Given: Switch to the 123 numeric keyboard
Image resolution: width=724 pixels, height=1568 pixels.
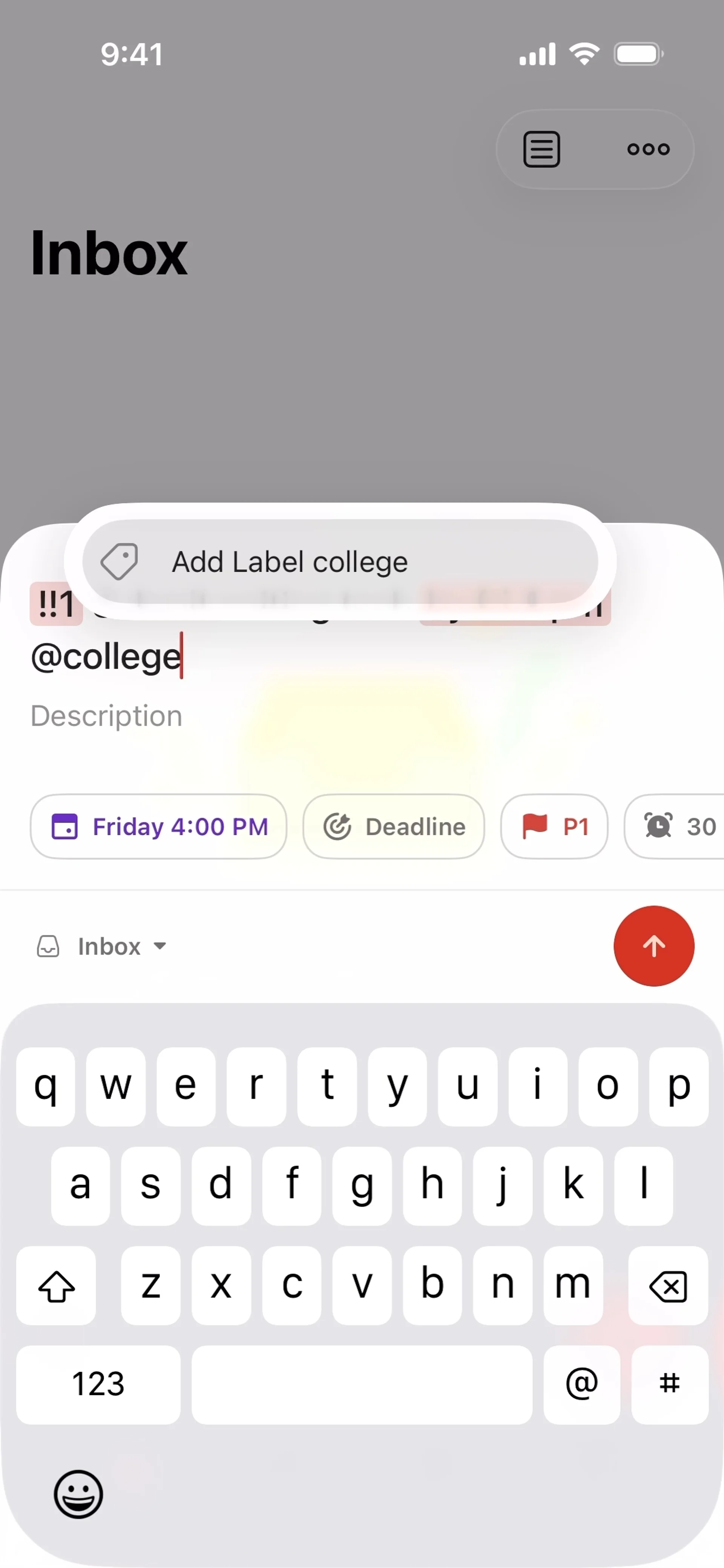Looking at the screenshot, I should point(98,1384).
